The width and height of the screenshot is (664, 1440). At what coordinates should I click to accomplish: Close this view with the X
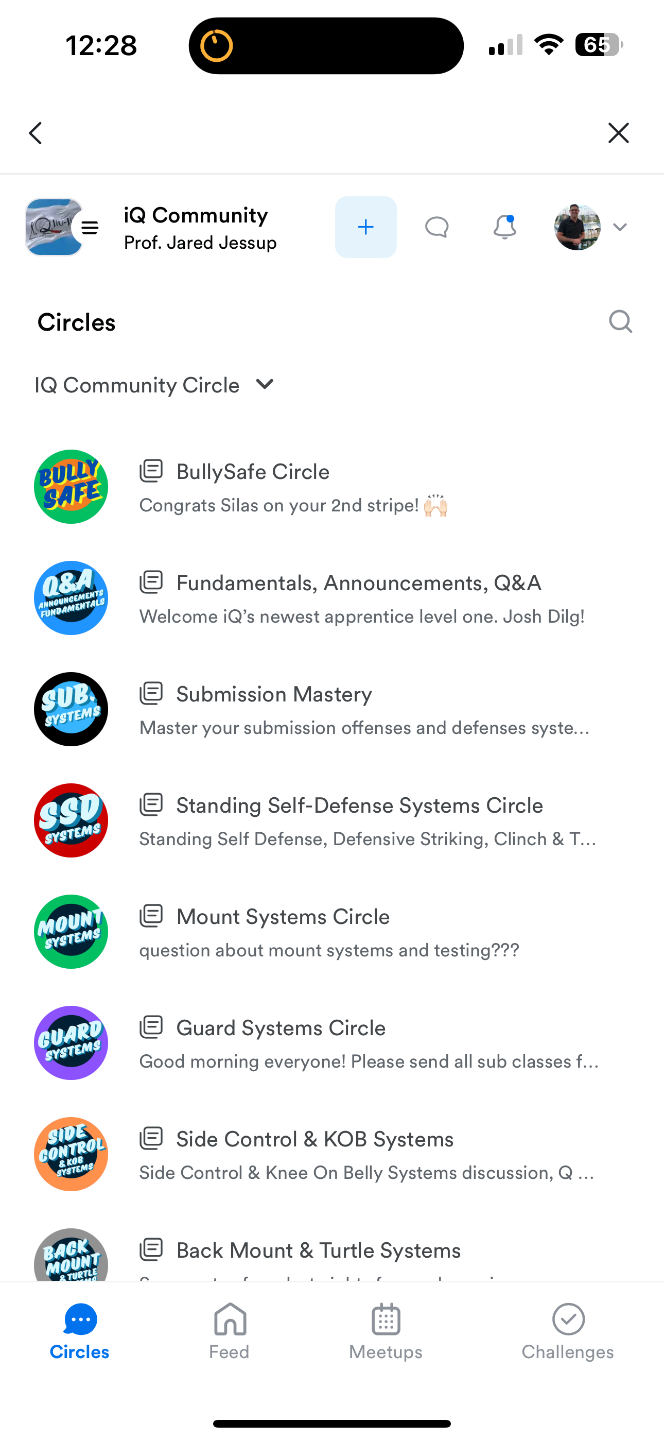(x=619, y=133)
